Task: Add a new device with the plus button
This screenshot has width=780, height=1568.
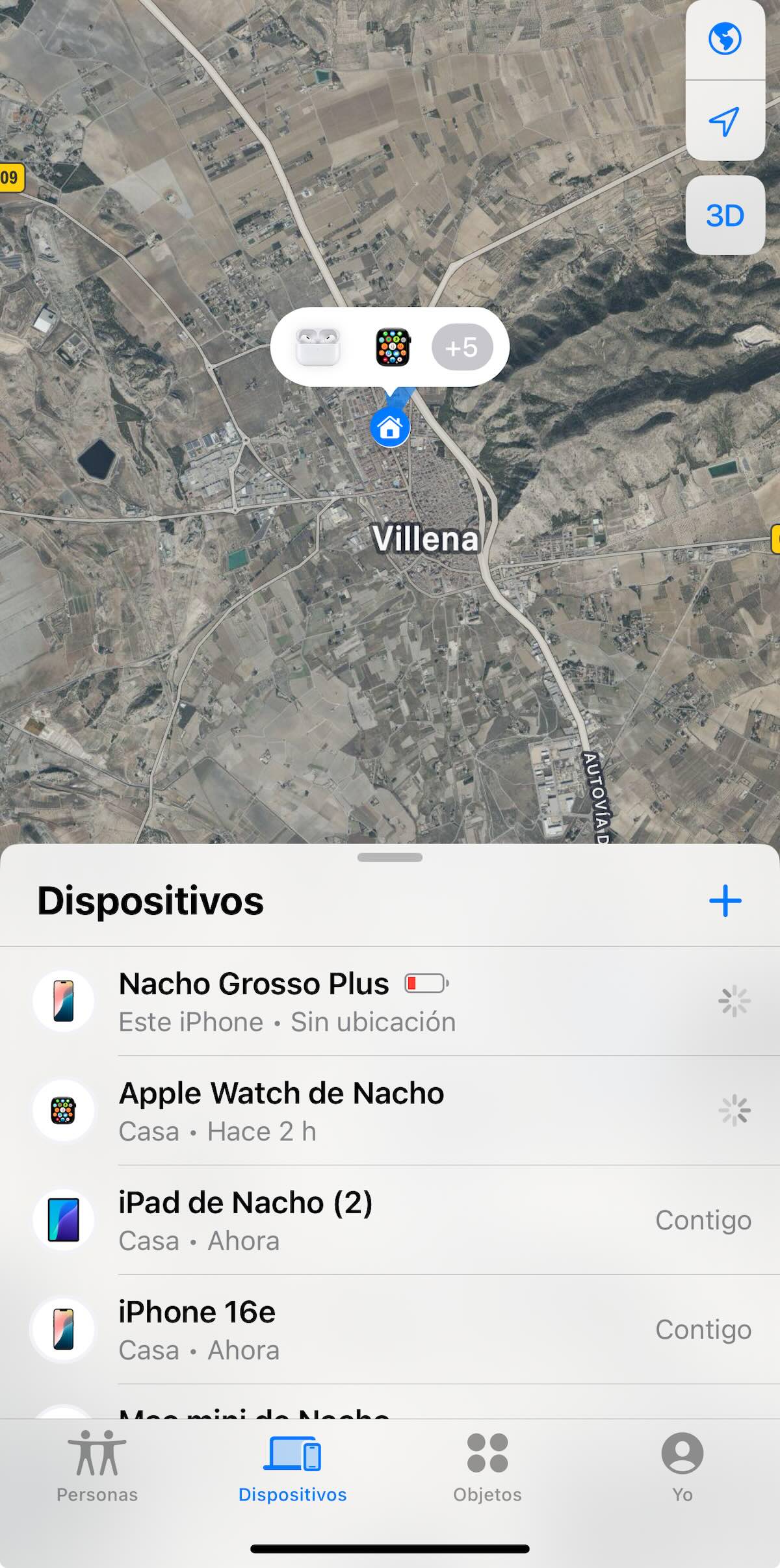Action: pyautogui.click(x=725, y=901)
